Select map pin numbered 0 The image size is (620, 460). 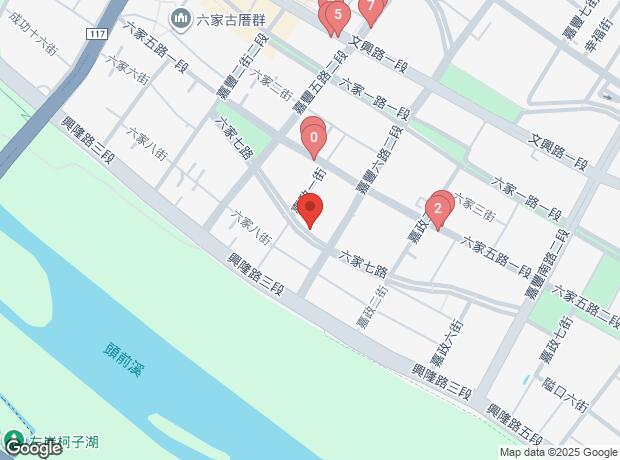[314, 138]
